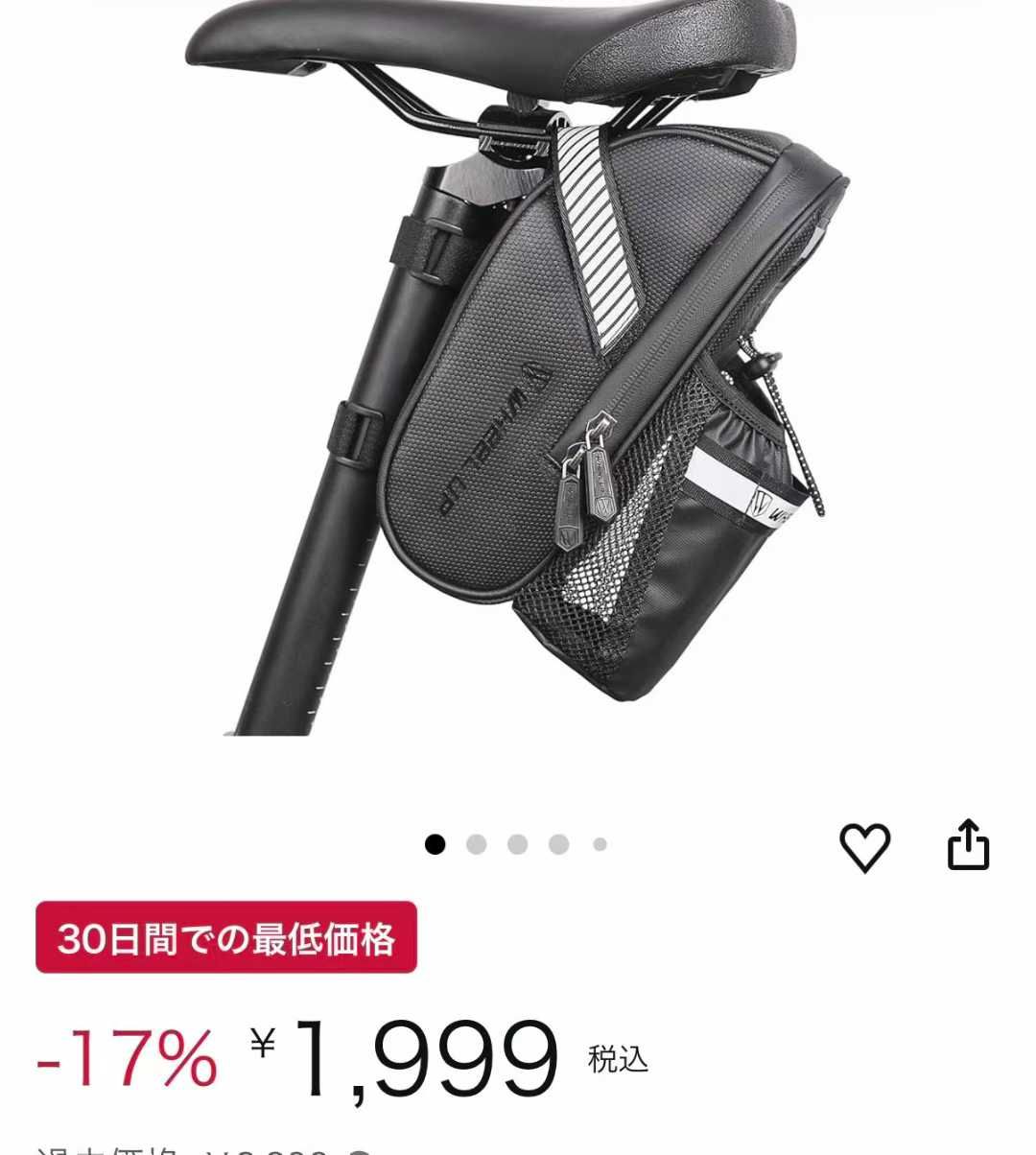
Task: Jump to second image via page dots
Action: point(477,844)
